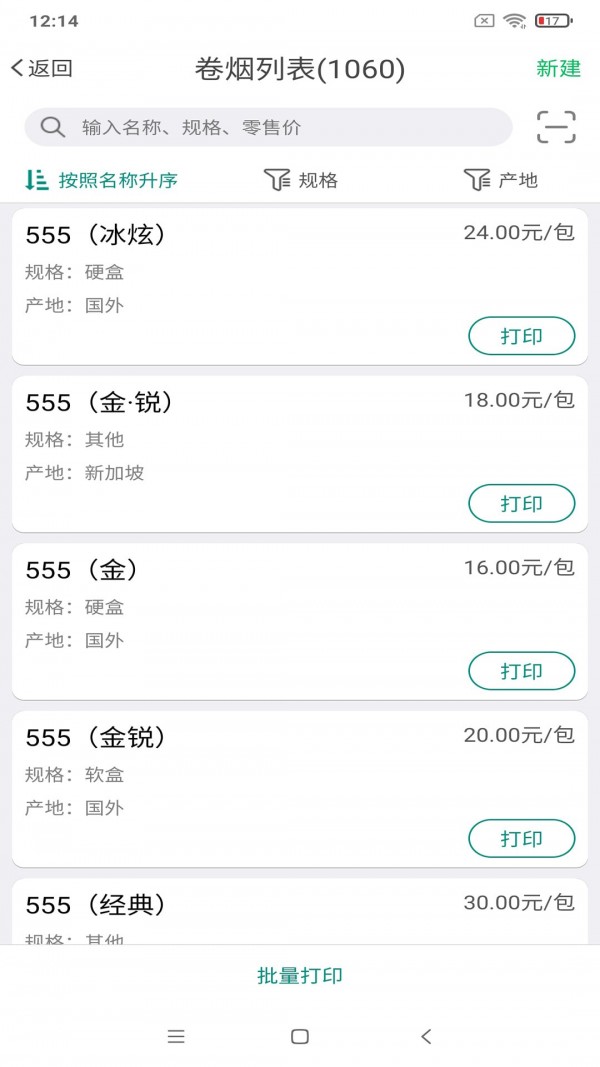Viewport: 600px width, 1067px height.
Task: Print label for 555（金·锐）
Action: (x=521, y=503)
